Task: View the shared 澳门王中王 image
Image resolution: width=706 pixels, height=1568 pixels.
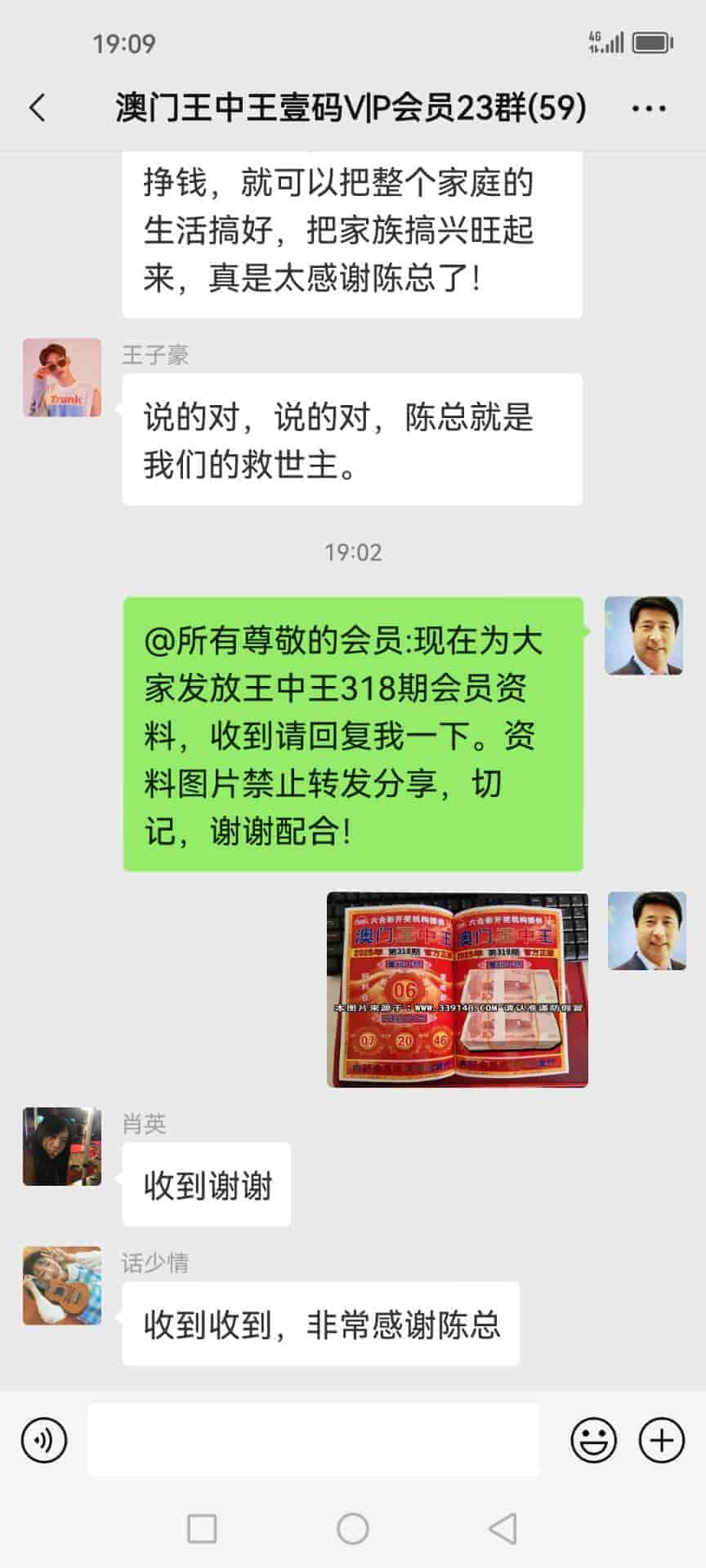Action: (457, 989)
